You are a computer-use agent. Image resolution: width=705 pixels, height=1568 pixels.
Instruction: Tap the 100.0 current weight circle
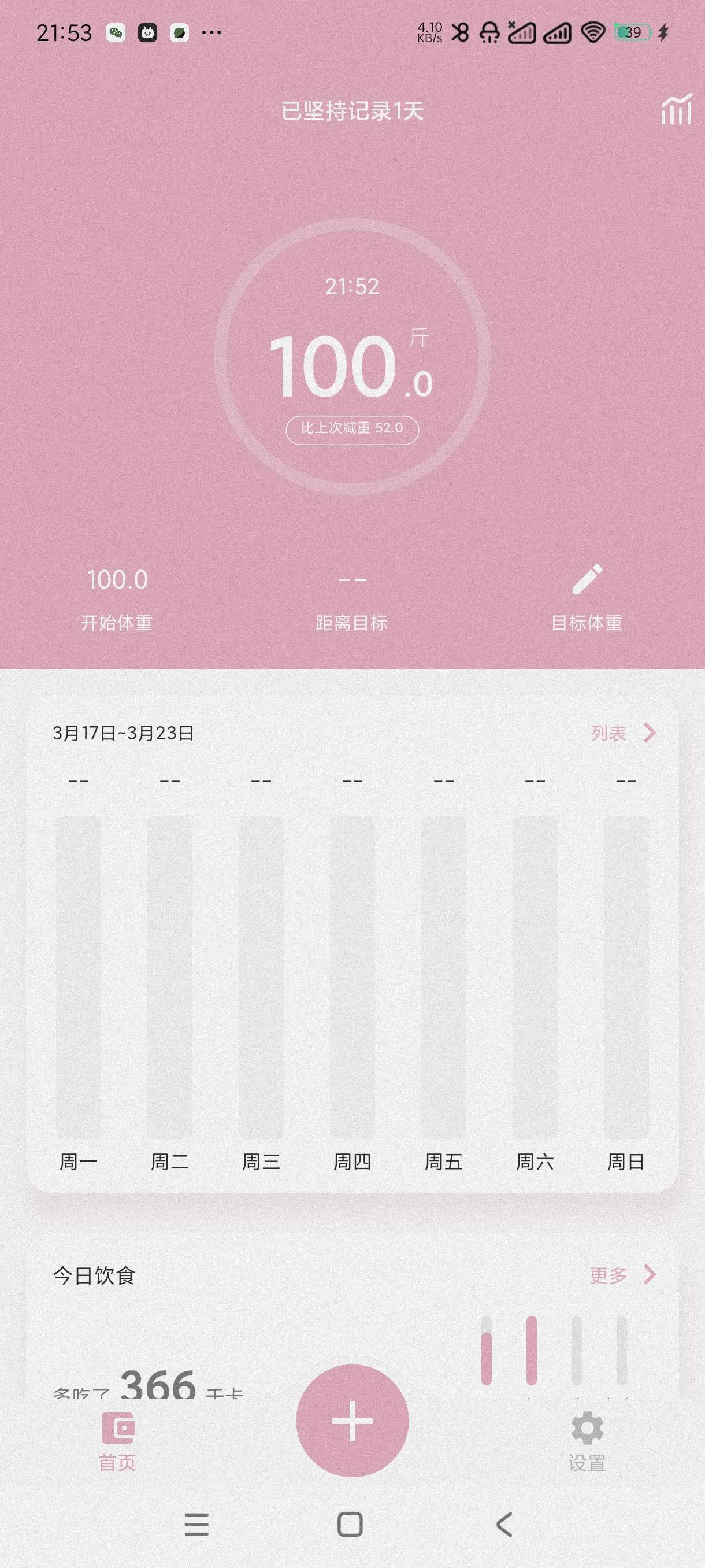tap(352, 358)
